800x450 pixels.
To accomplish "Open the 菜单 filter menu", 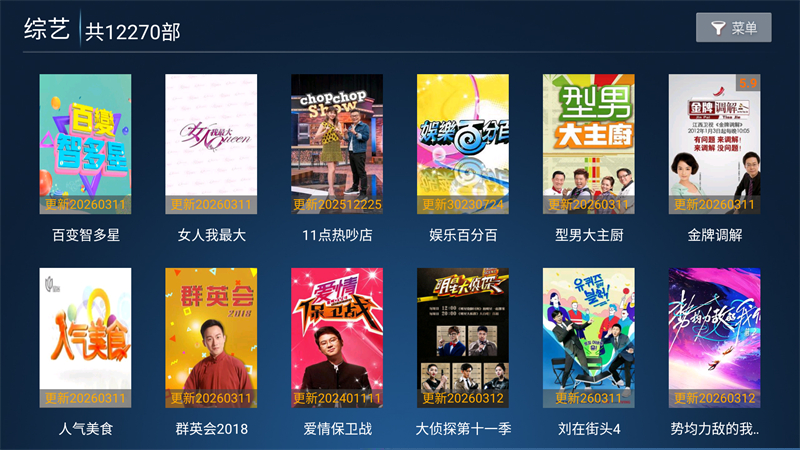I will (733, 28).
